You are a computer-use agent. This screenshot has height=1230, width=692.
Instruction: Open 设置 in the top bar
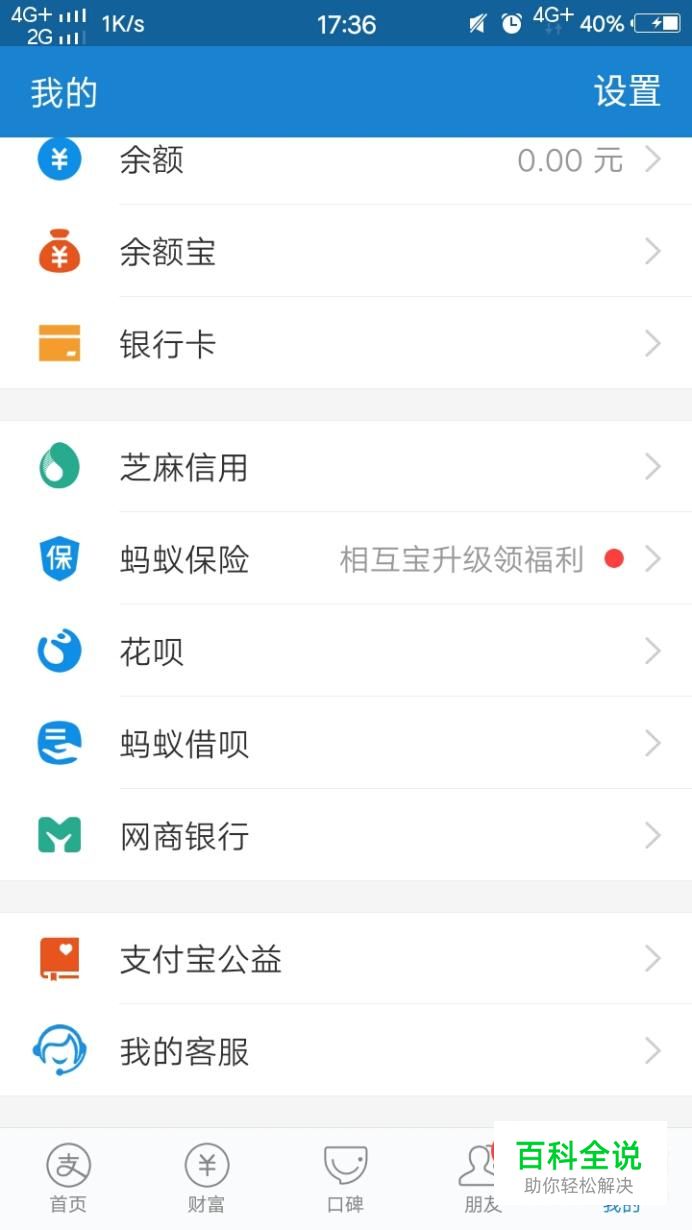[627, 92]
